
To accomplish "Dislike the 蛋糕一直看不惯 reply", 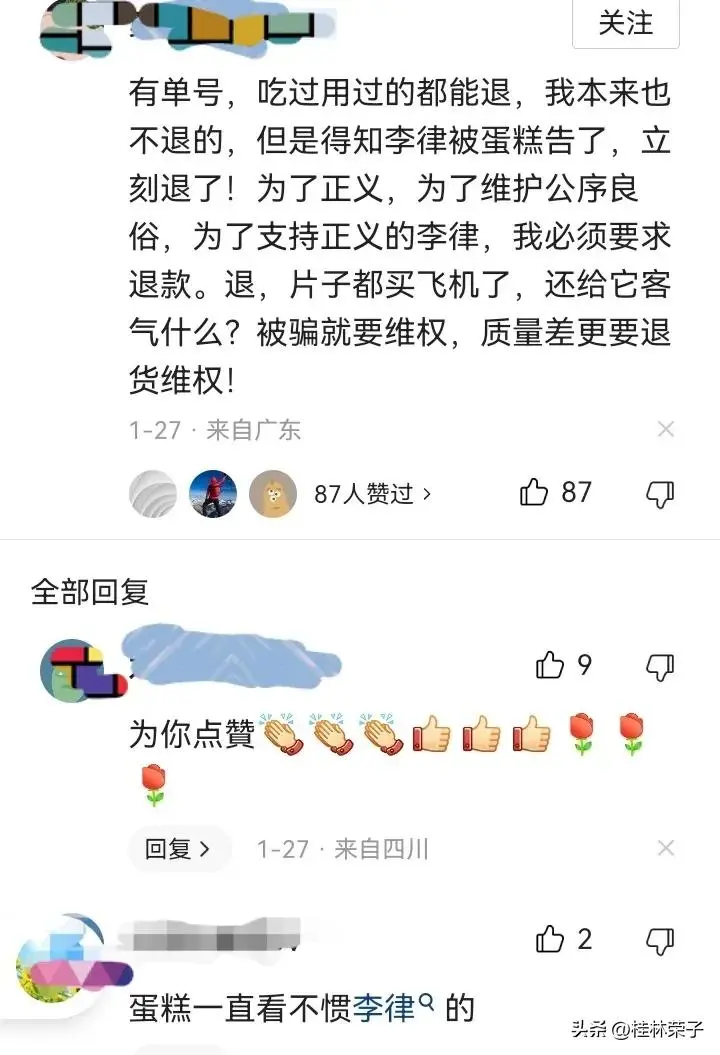I will 660,938.
